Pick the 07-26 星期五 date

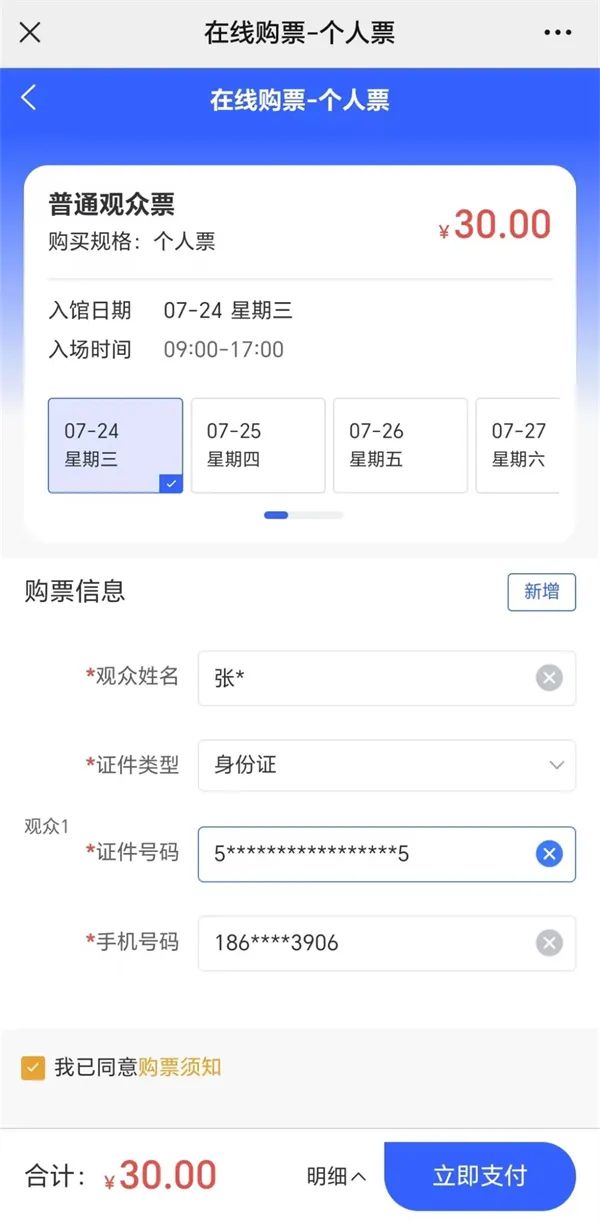click(400, 445)
